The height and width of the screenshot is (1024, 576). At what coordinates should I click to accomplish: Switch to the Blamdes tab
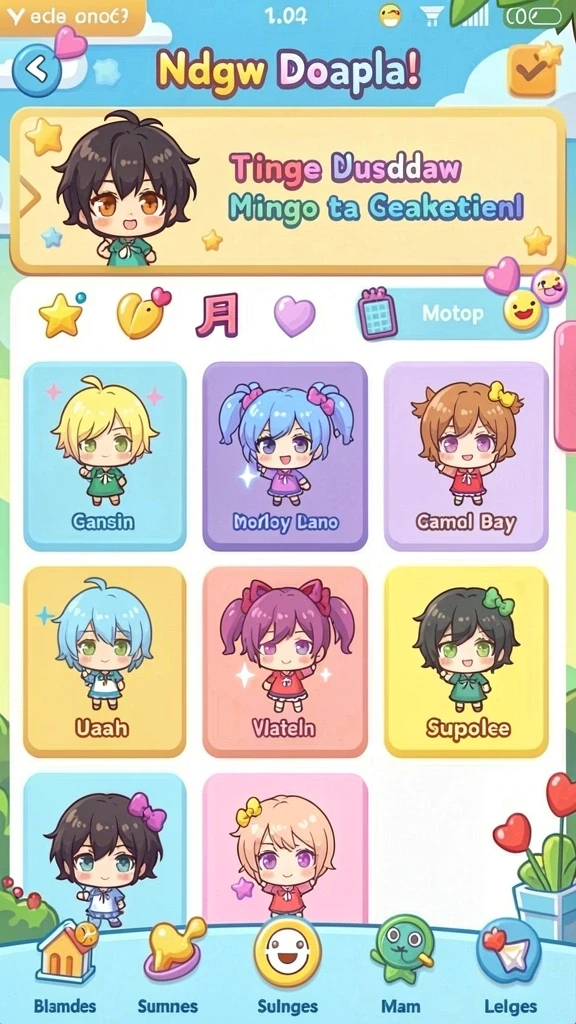click(x=65, y=967)
